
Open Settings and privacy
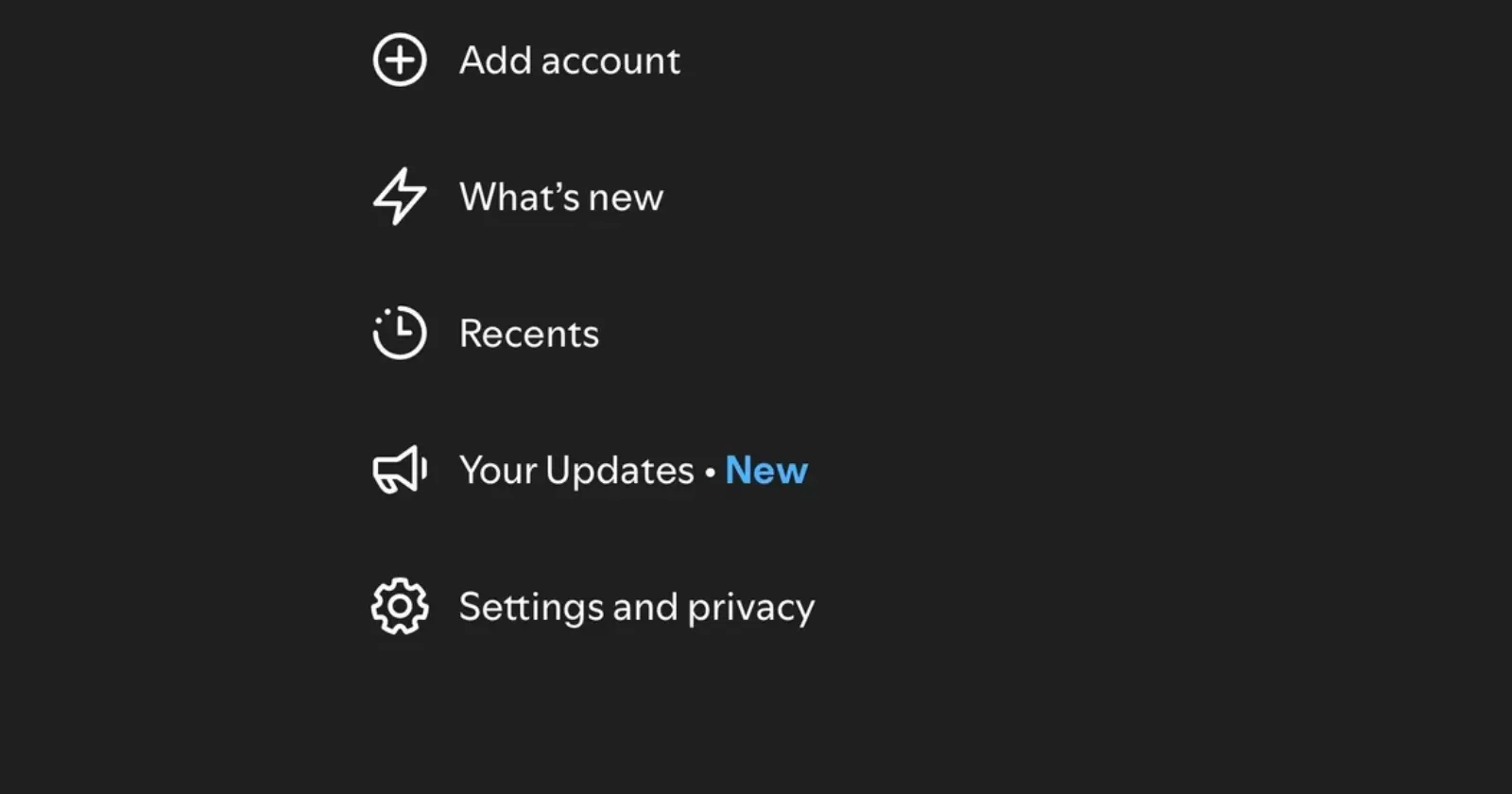point(636,607)
